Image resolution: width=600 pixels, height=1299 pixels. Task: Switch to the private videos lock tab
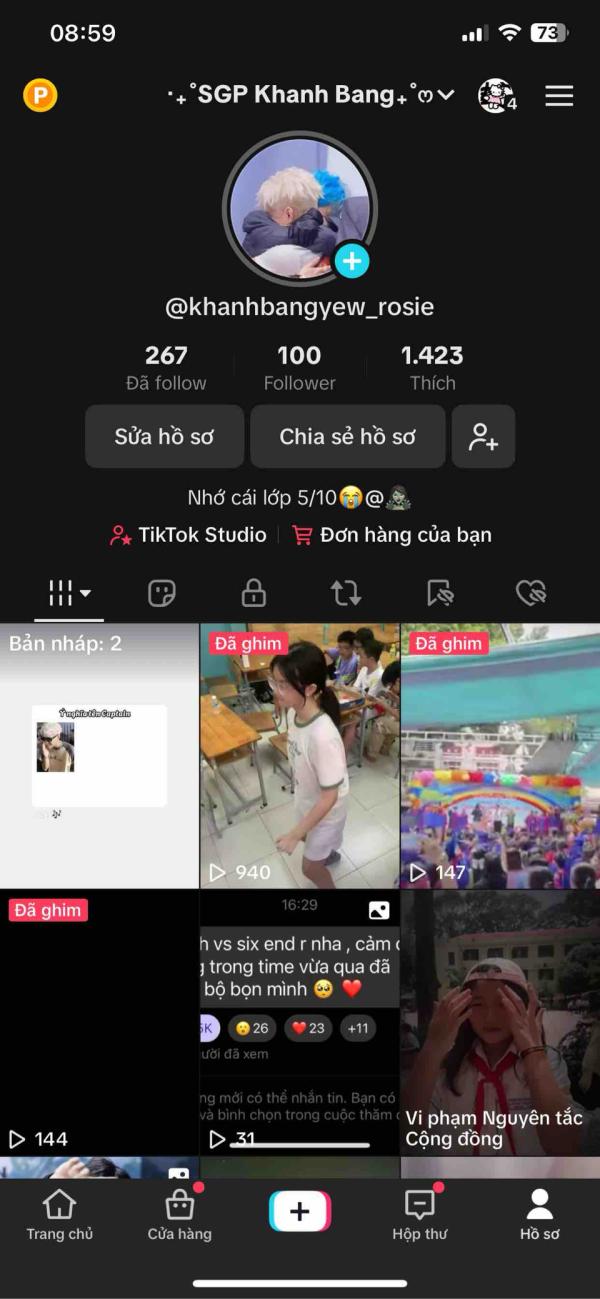click(254, 593)
